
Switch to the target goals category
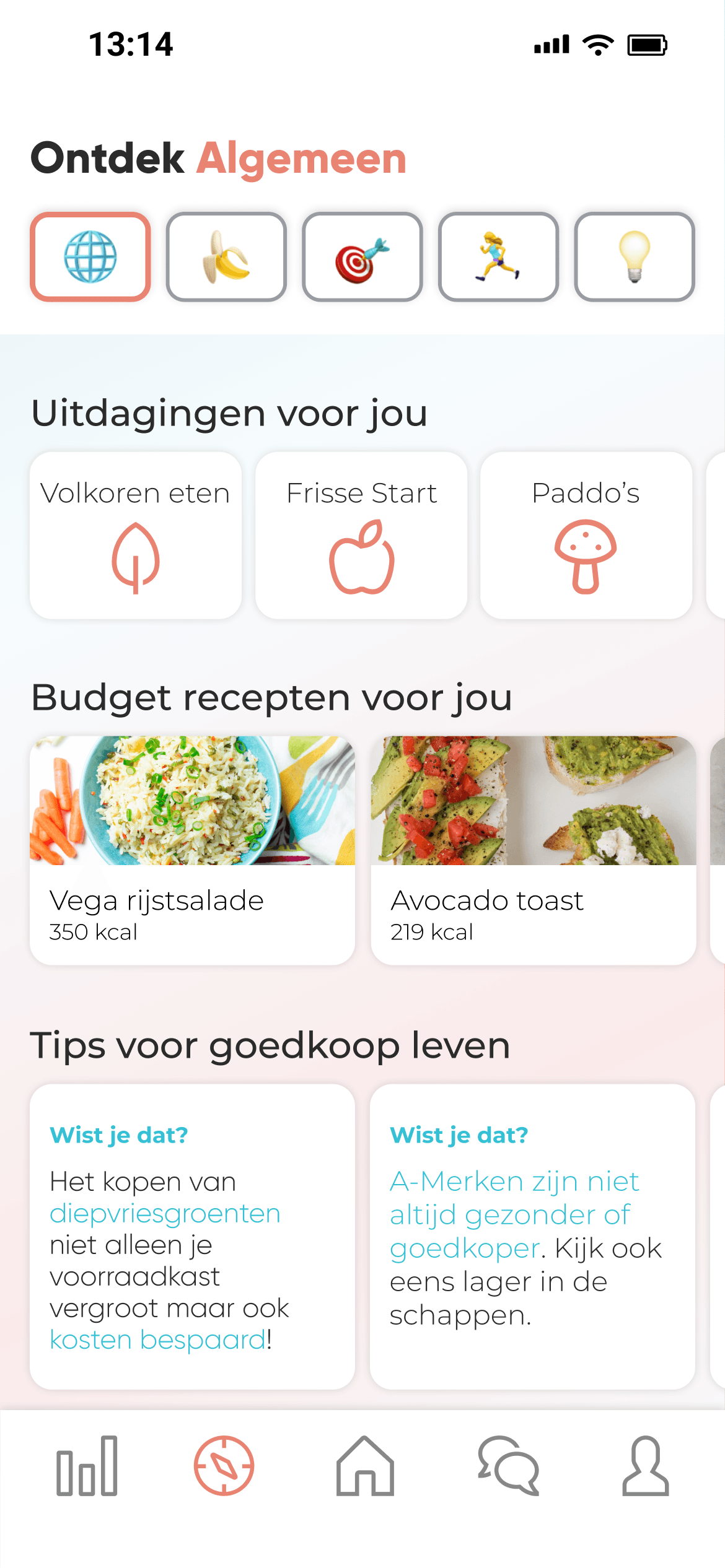click(362, 257)
